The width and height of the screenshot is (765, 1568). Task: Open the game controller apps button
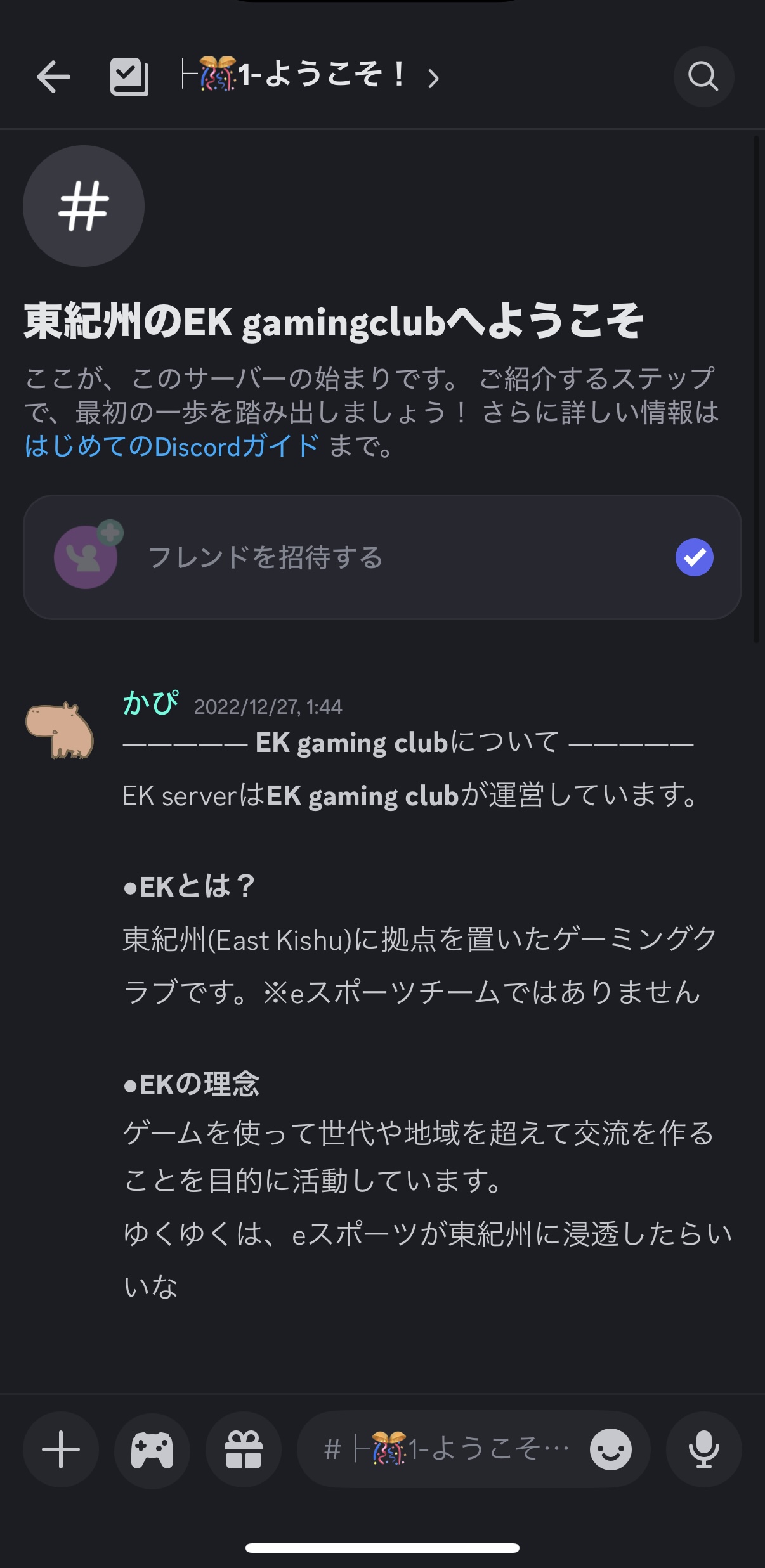[x=152, y=1449]
